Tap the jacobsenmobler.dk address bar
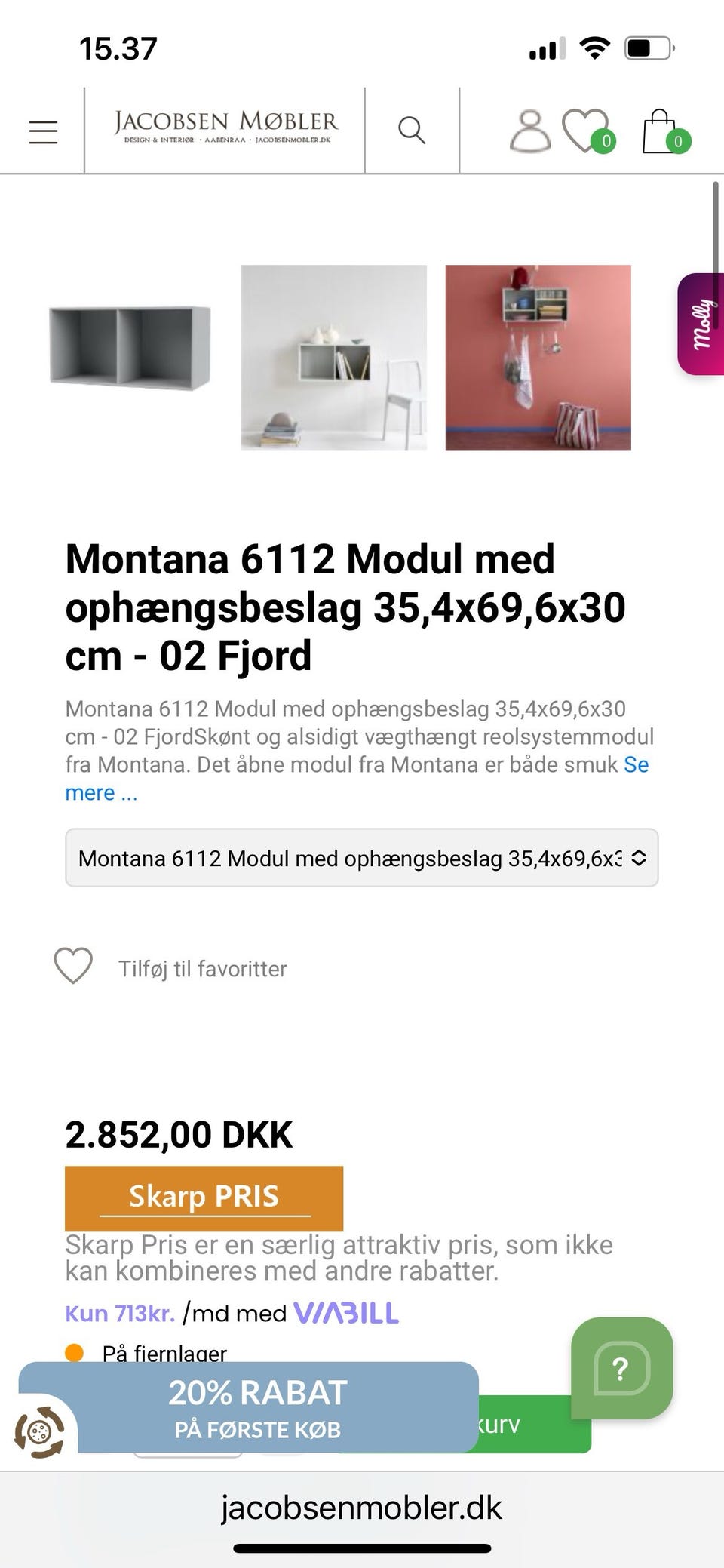The image size is (724, 1568). coord(361,1508)
